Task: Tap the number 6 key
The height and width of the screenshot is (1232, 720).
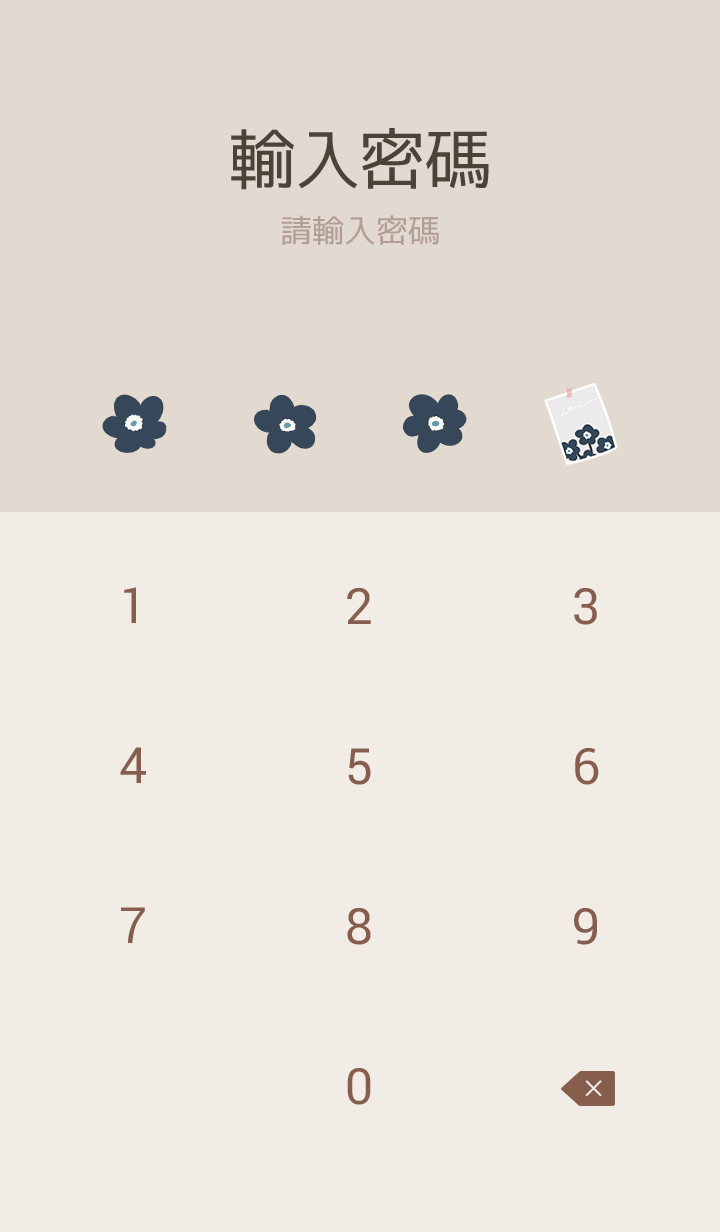Action: pyautogui.click(x=586, y=767)
